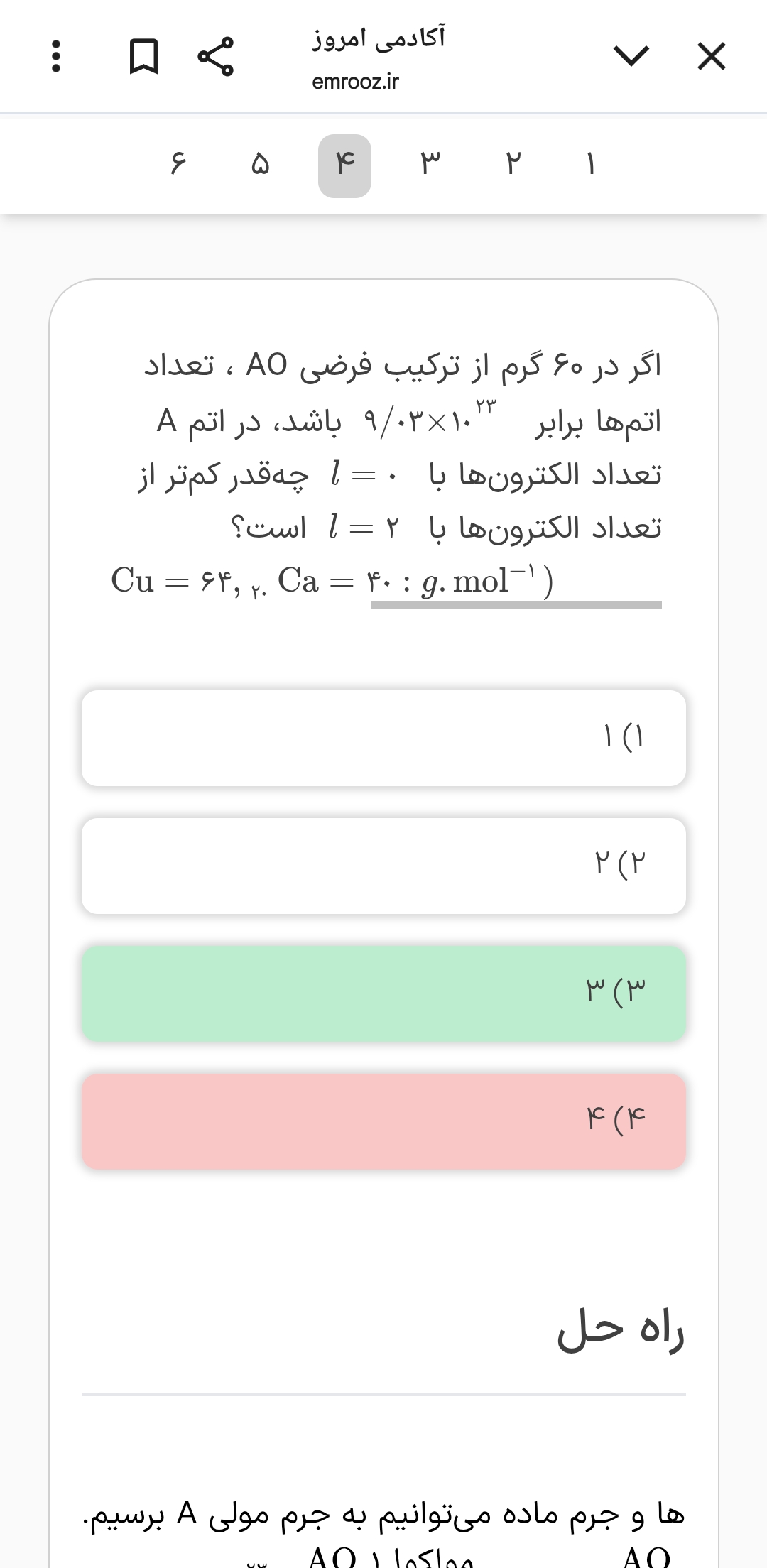Tap the red answer option ۴) ۴

pyautogui.click(x=383, y=1121)
